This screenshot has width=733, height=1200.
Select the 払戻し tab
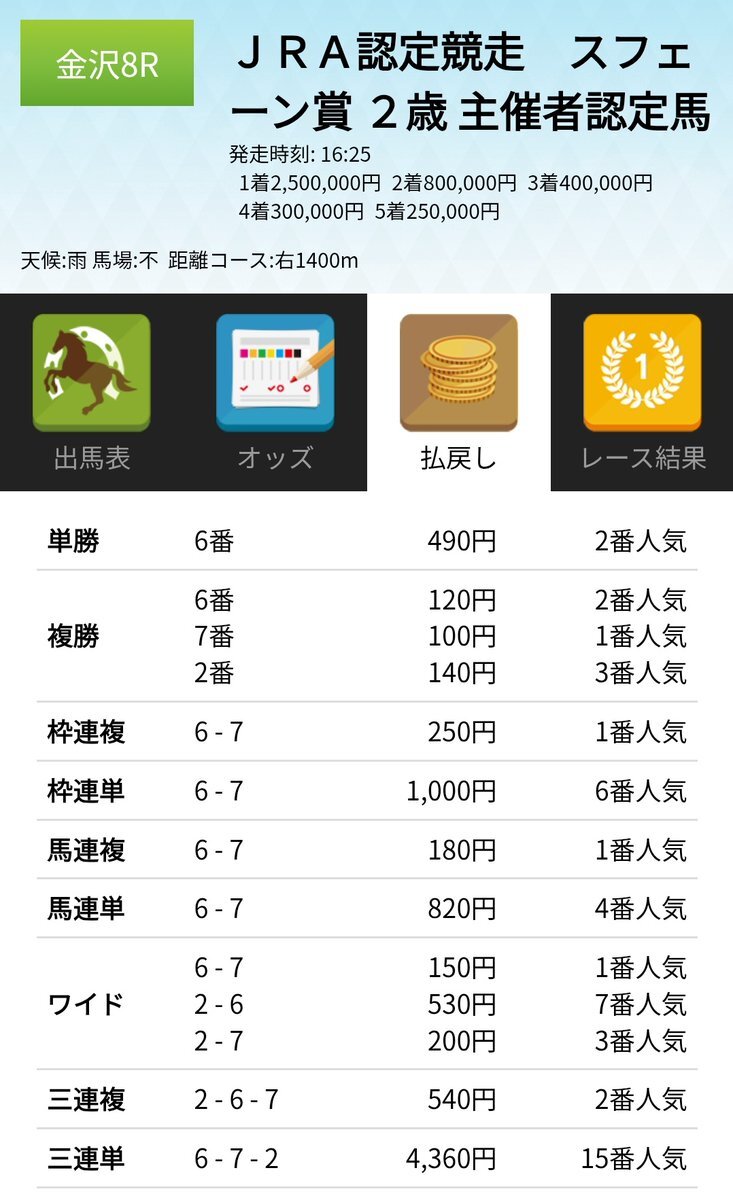(x=459, y=392)
